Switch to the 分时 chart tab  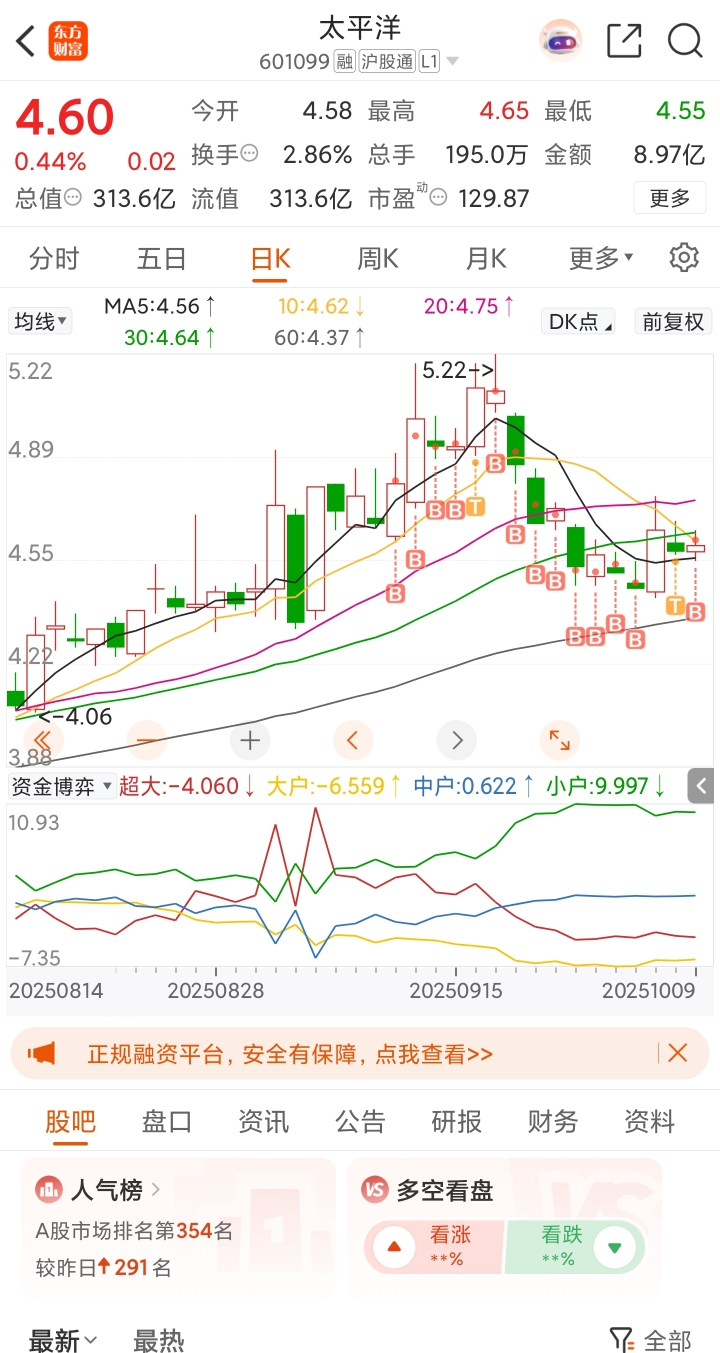pyautogui.click(x=54, y=259)
